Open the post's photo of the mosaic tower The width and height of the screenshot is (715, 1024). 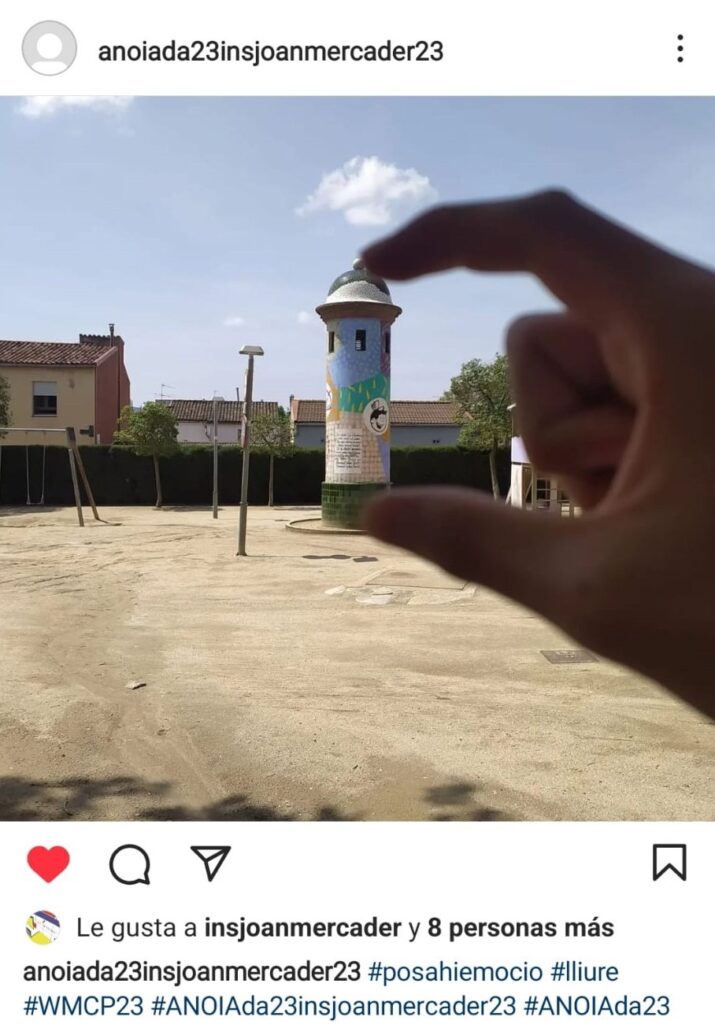pos(357,458)
